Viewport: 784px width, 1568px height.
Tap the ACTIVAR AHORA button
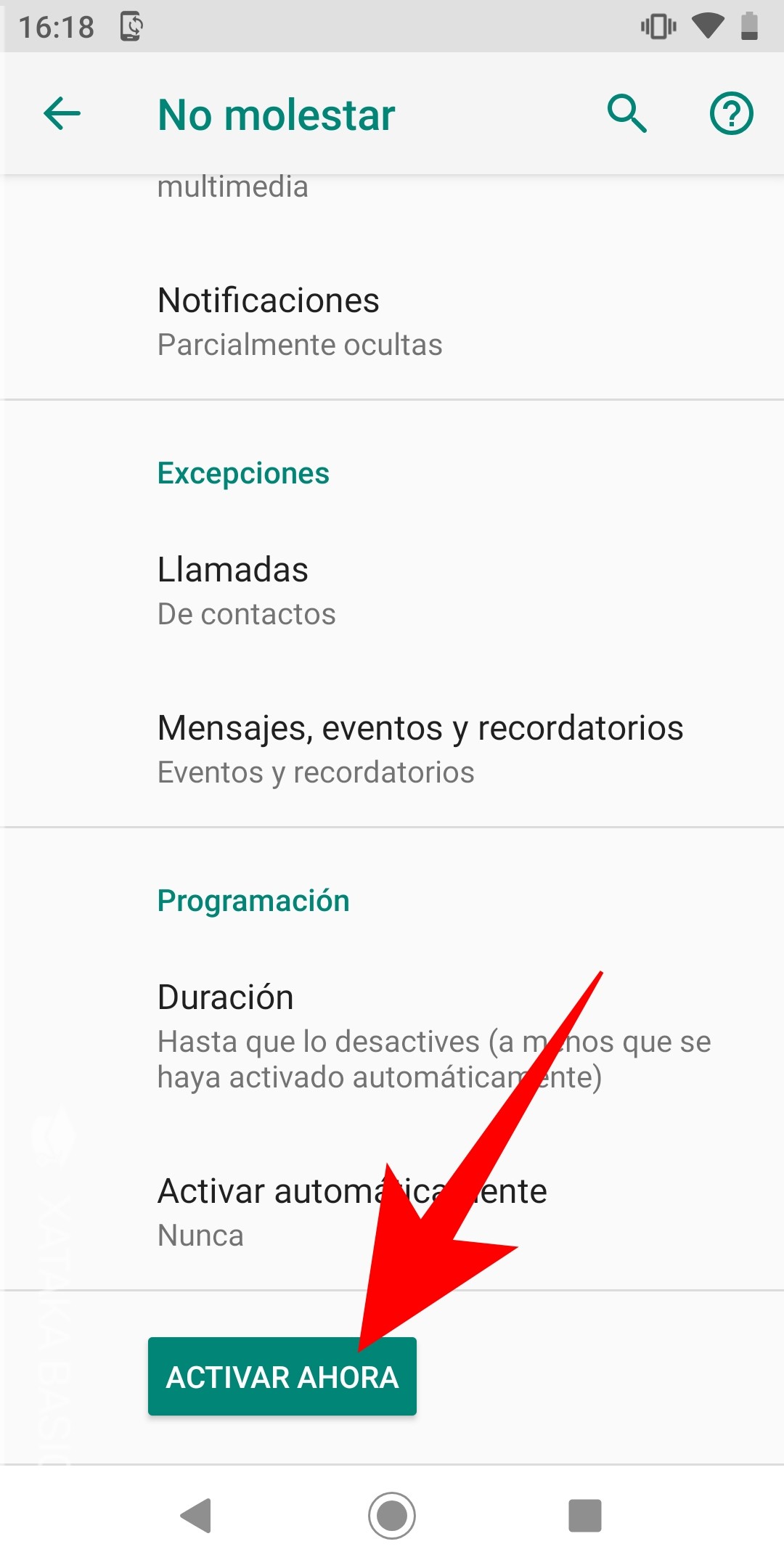coord(282,1376)
